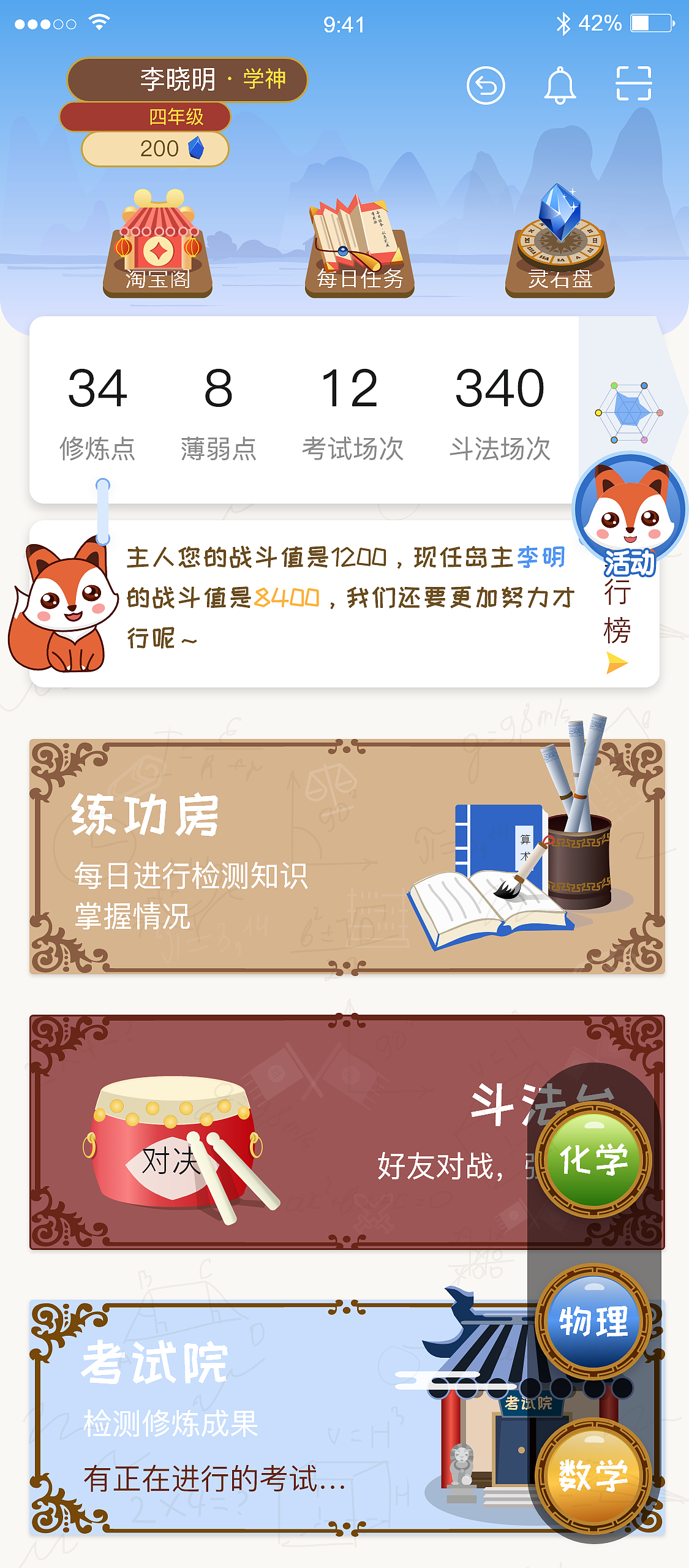This screenshot has width=689, height=1568.
Task: Select 化学 subject
Action: (x=593, y=1159)
